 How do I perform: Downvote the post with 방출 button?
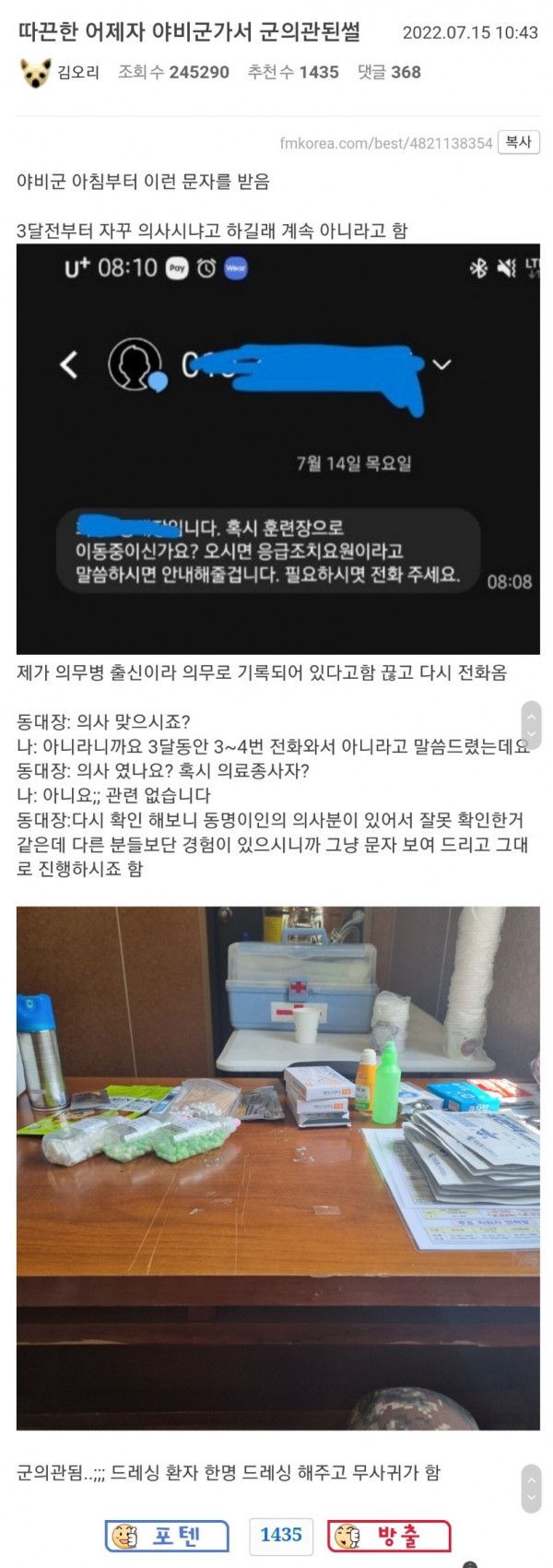[389, 1536]
